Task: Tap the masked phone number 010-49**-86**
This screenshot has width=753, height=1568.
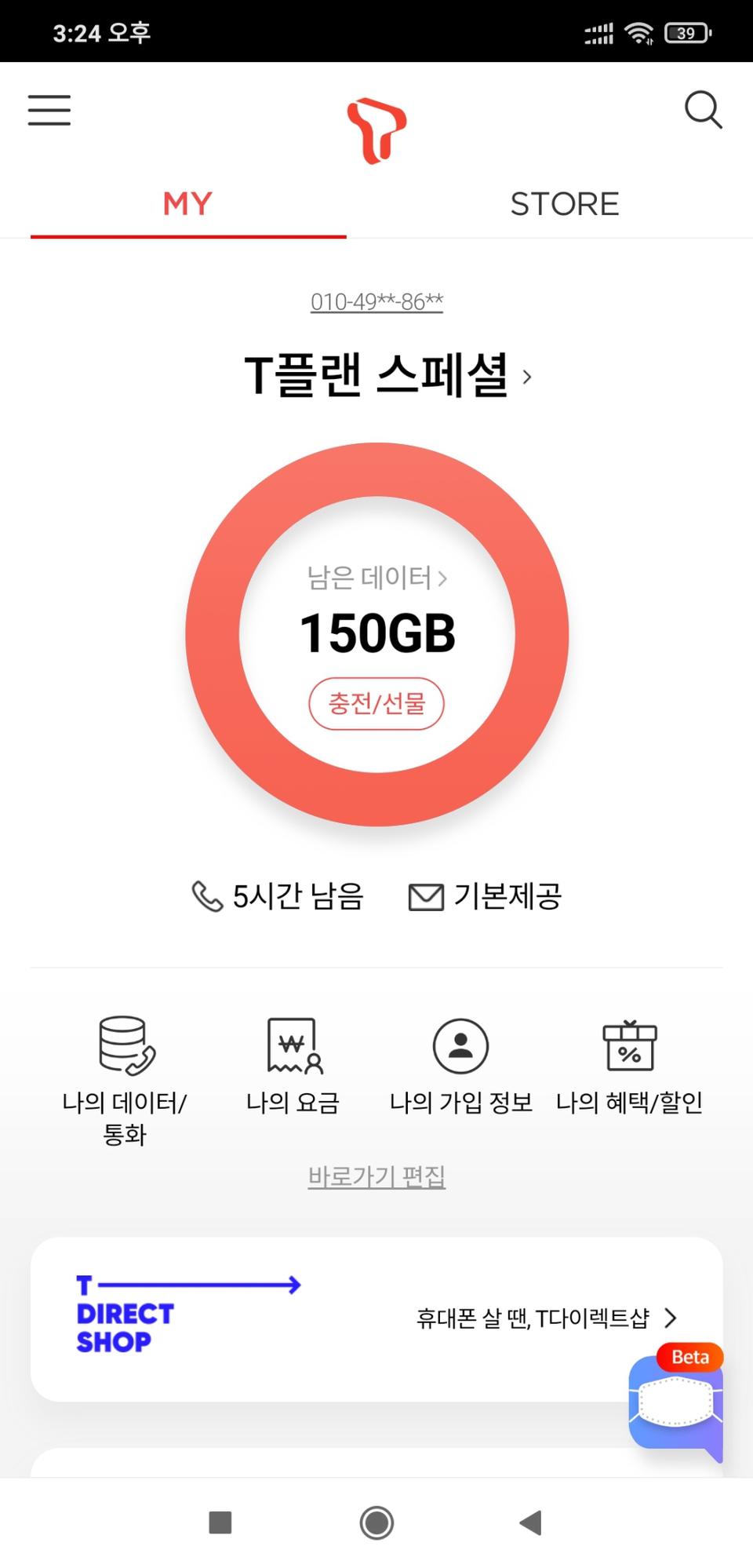Action: (376, 301)
